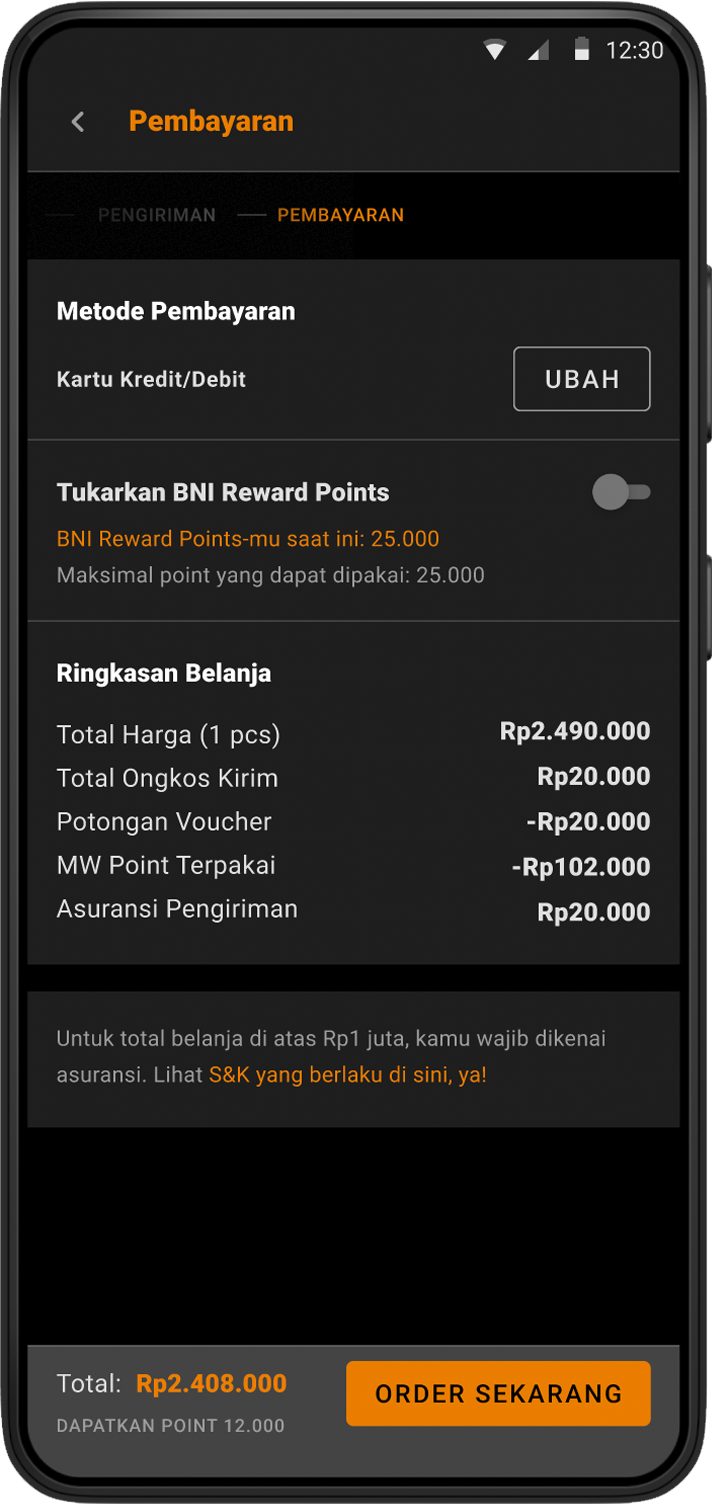Image resolution: width=712 pixels, height=1505 pixels.
Task: Go back from the Pembayaran page
Action: point(78,122)
